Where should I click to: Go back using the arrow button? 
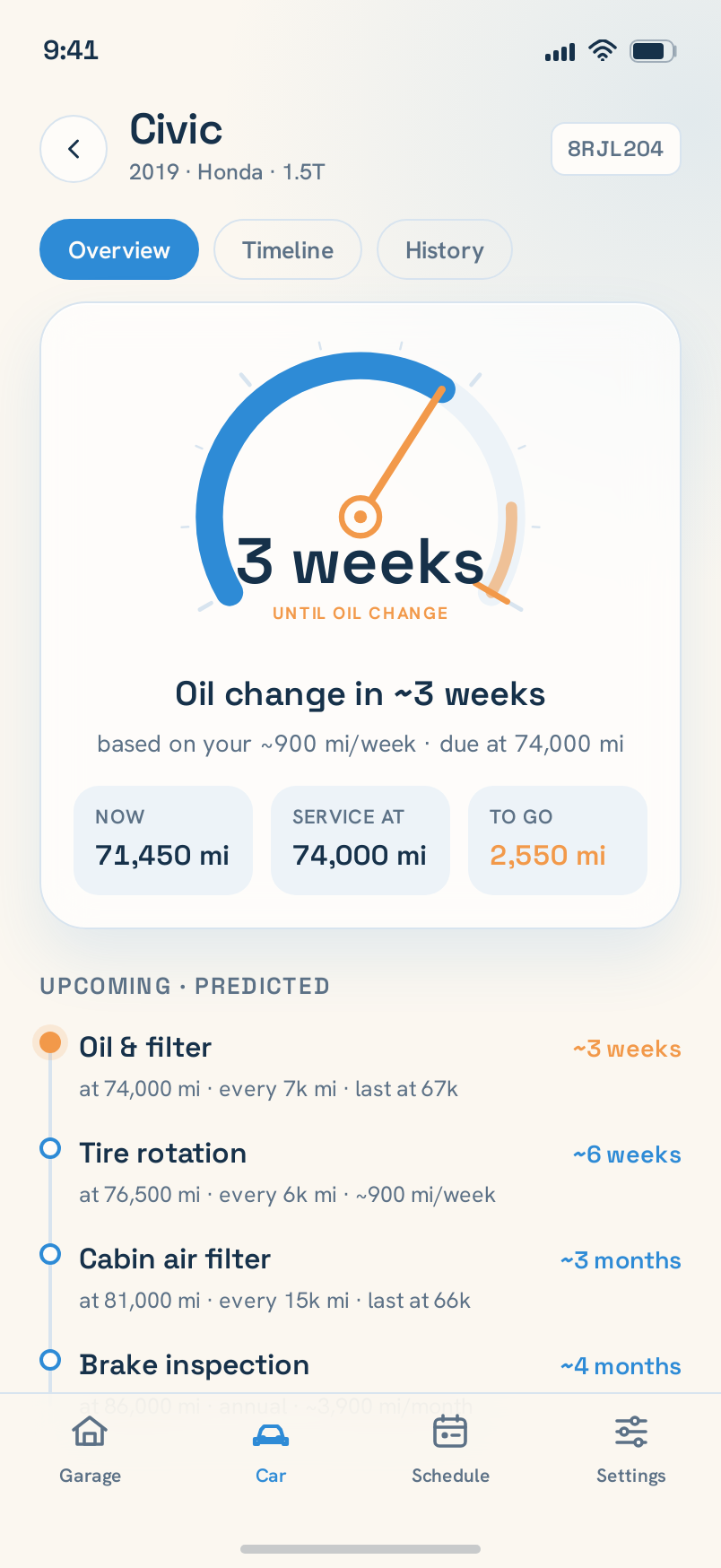[74, 149]
